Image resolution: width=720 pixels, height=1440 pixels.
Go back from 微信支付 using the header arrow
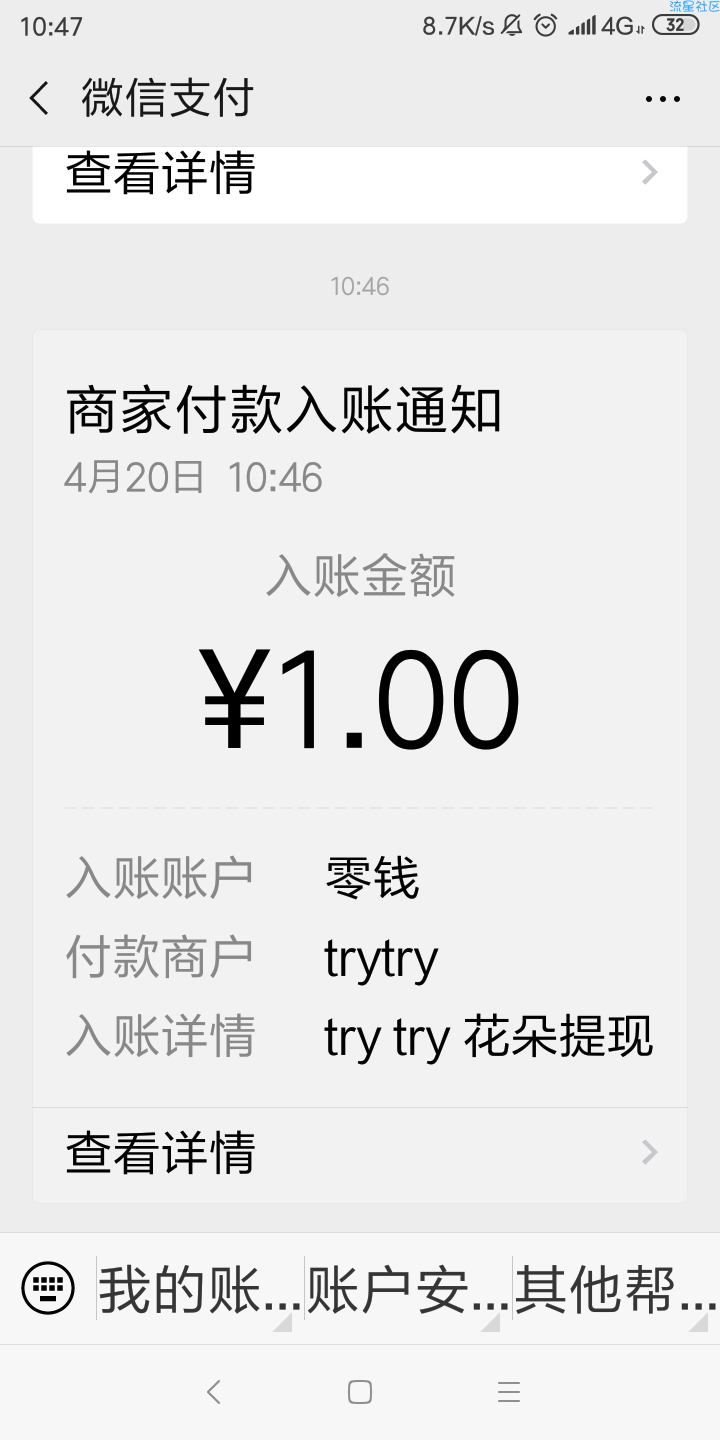(39, 98)
